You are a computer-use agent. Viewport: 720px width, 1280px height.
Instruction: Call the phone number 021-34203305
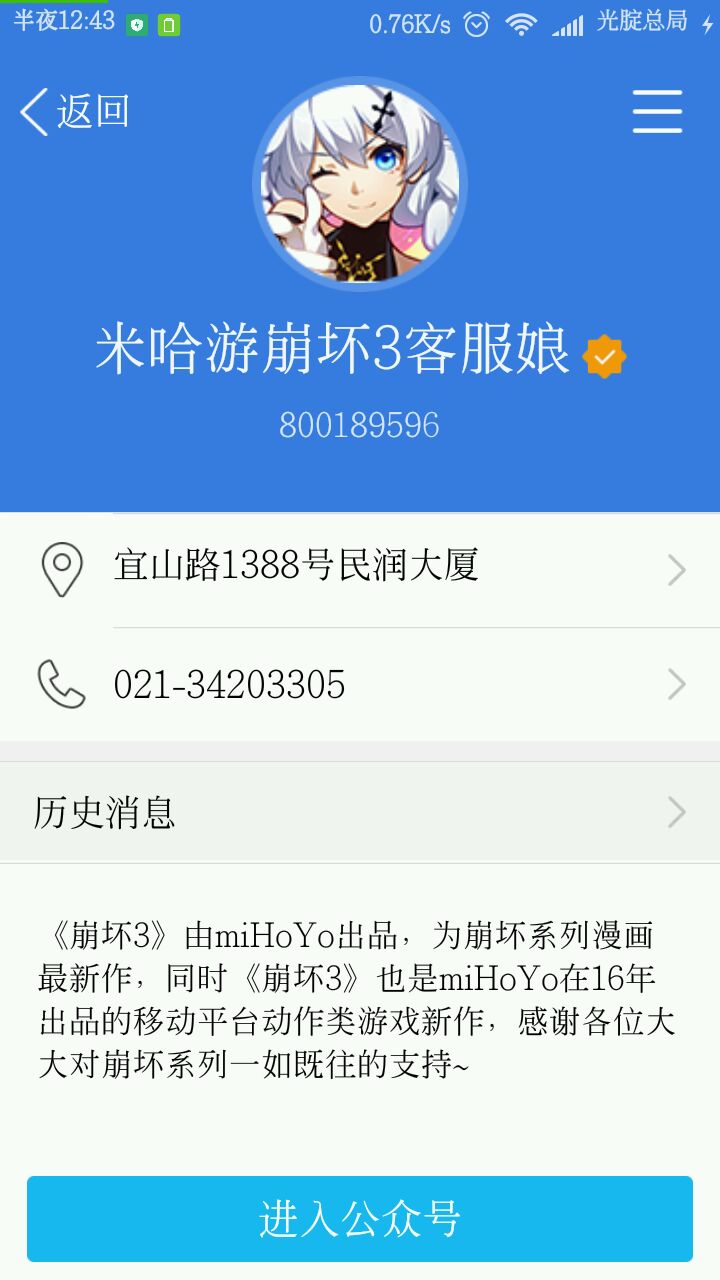point(360,685)
